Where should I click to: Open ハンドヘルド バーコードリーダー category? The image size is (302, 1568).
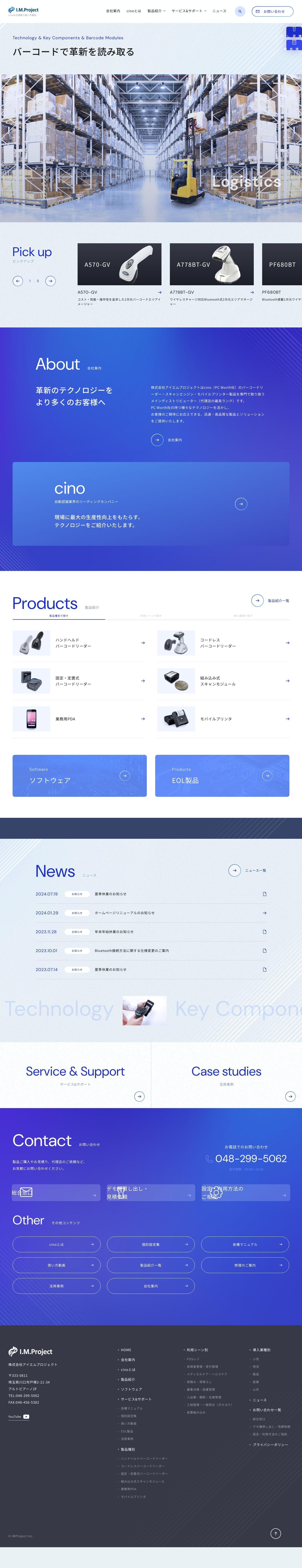[79, 643]
